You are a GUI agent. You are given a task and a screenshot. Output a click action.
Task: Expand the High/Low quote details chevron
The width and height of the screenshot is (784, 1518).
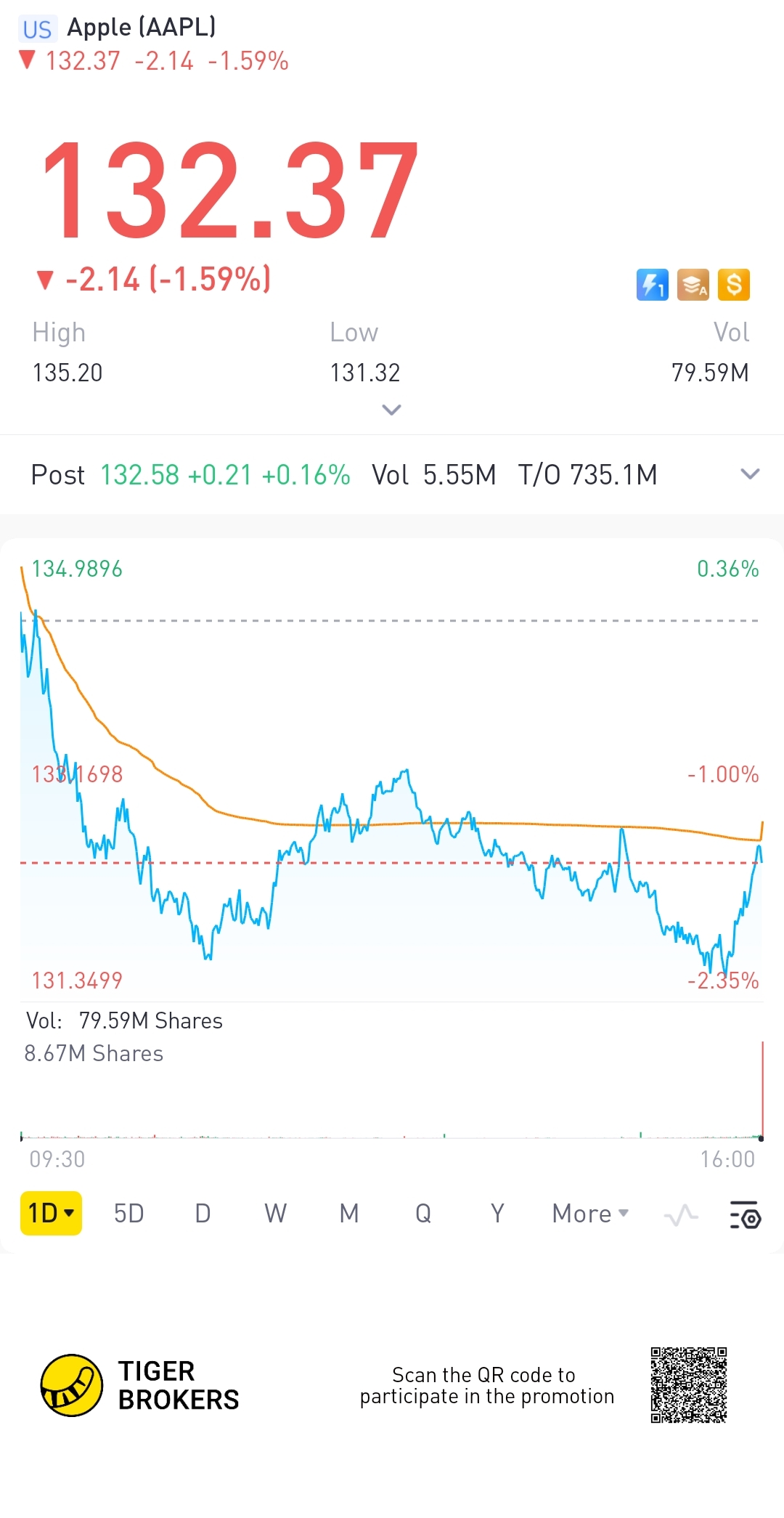[391, 410]
